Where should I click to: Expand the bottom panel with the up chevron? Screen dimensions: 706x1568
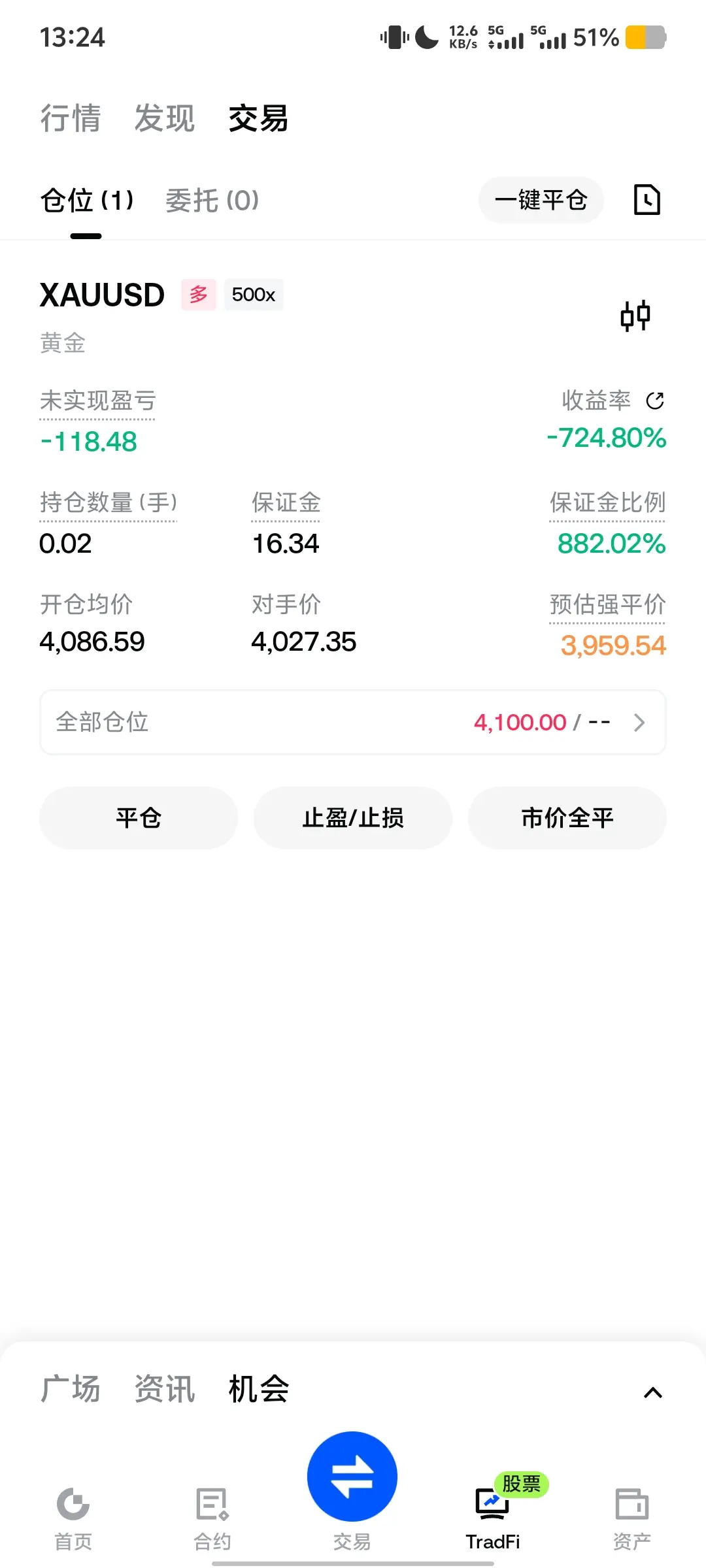click(x=653, y=1393)
